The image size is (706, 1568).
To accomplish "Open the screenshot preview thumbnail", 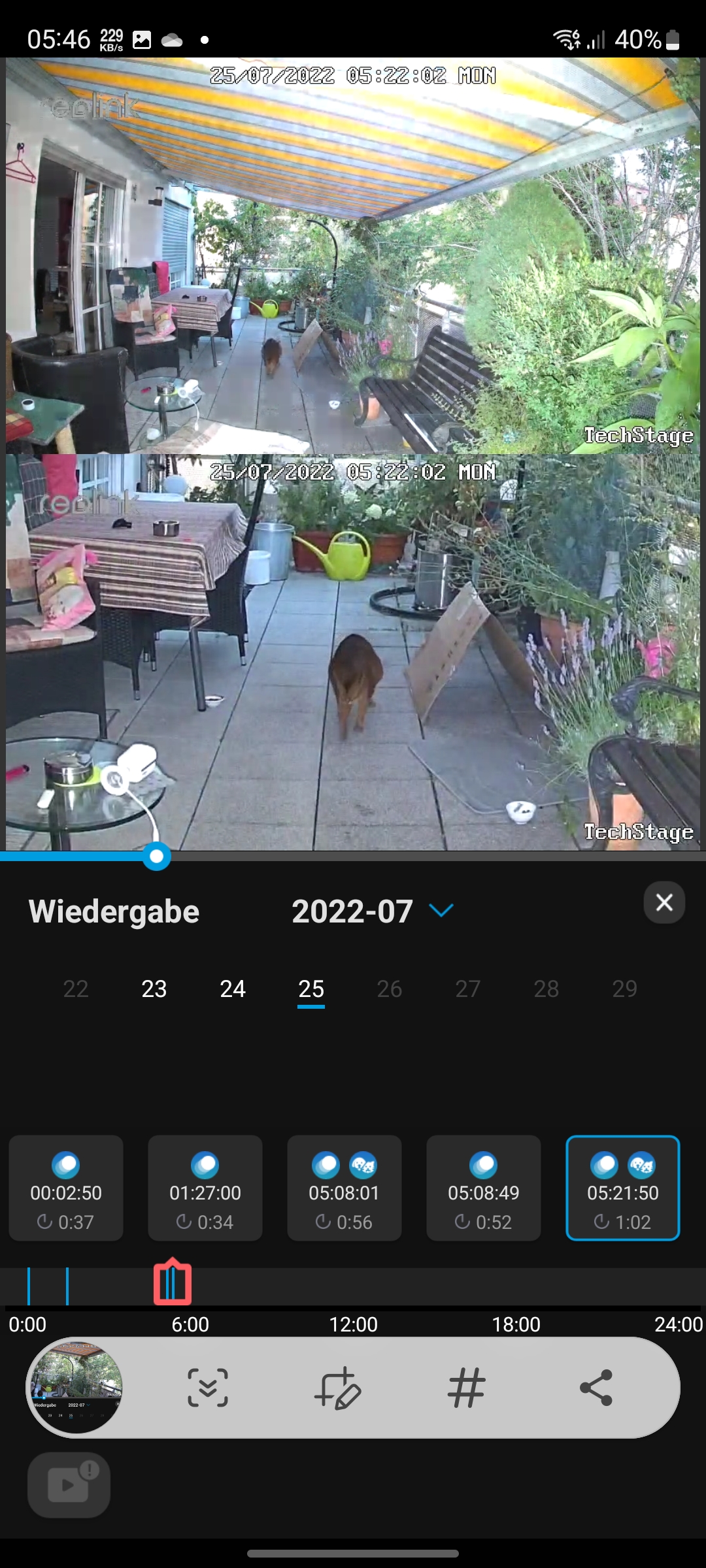I will click(x=76, y=1387).
